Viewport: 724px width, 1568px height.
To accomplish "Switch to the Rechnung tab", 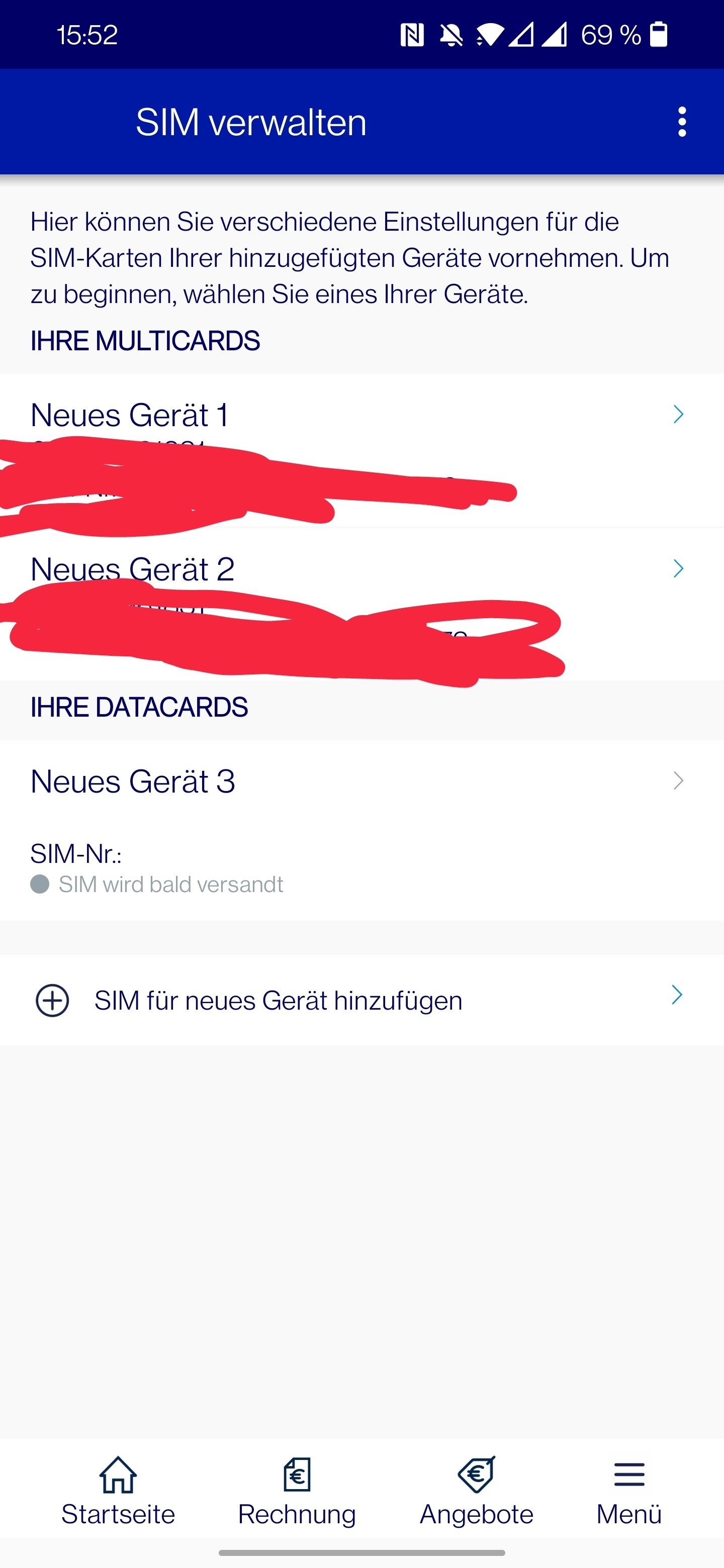I will [297, 1491].
